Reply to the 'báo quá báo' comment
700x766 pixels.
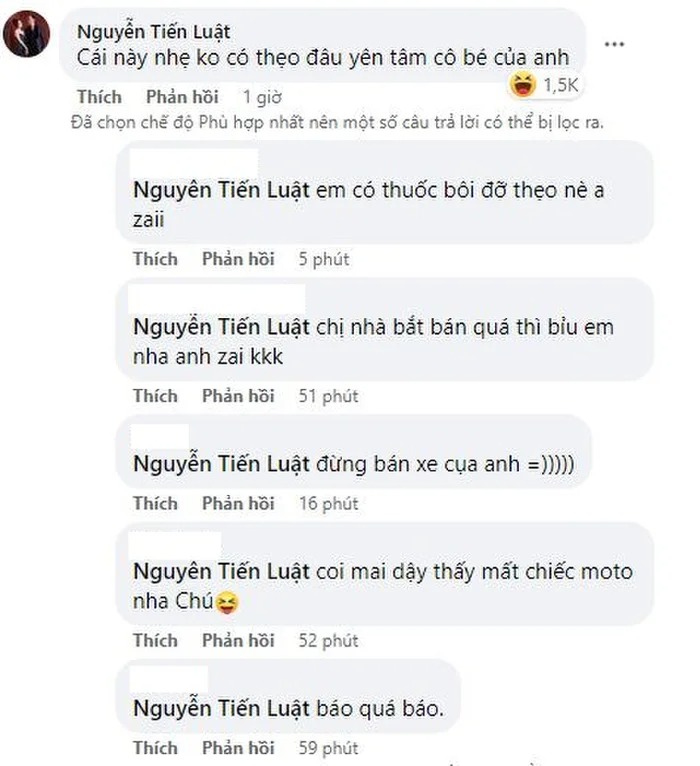pyautogui.click(x=238, y=747)
